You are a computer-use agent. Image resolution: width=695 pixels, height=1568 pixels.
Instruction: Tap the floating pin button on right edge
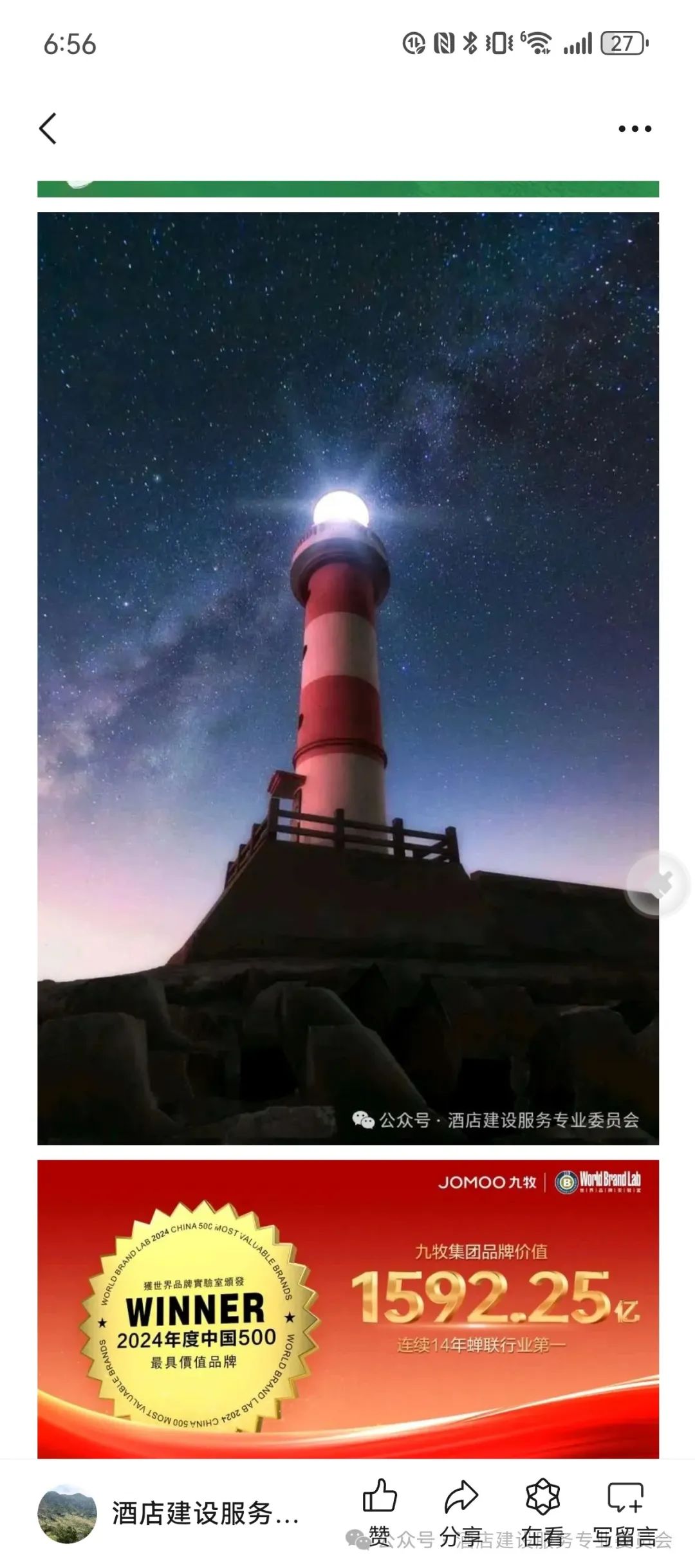(x=658, y=885)
